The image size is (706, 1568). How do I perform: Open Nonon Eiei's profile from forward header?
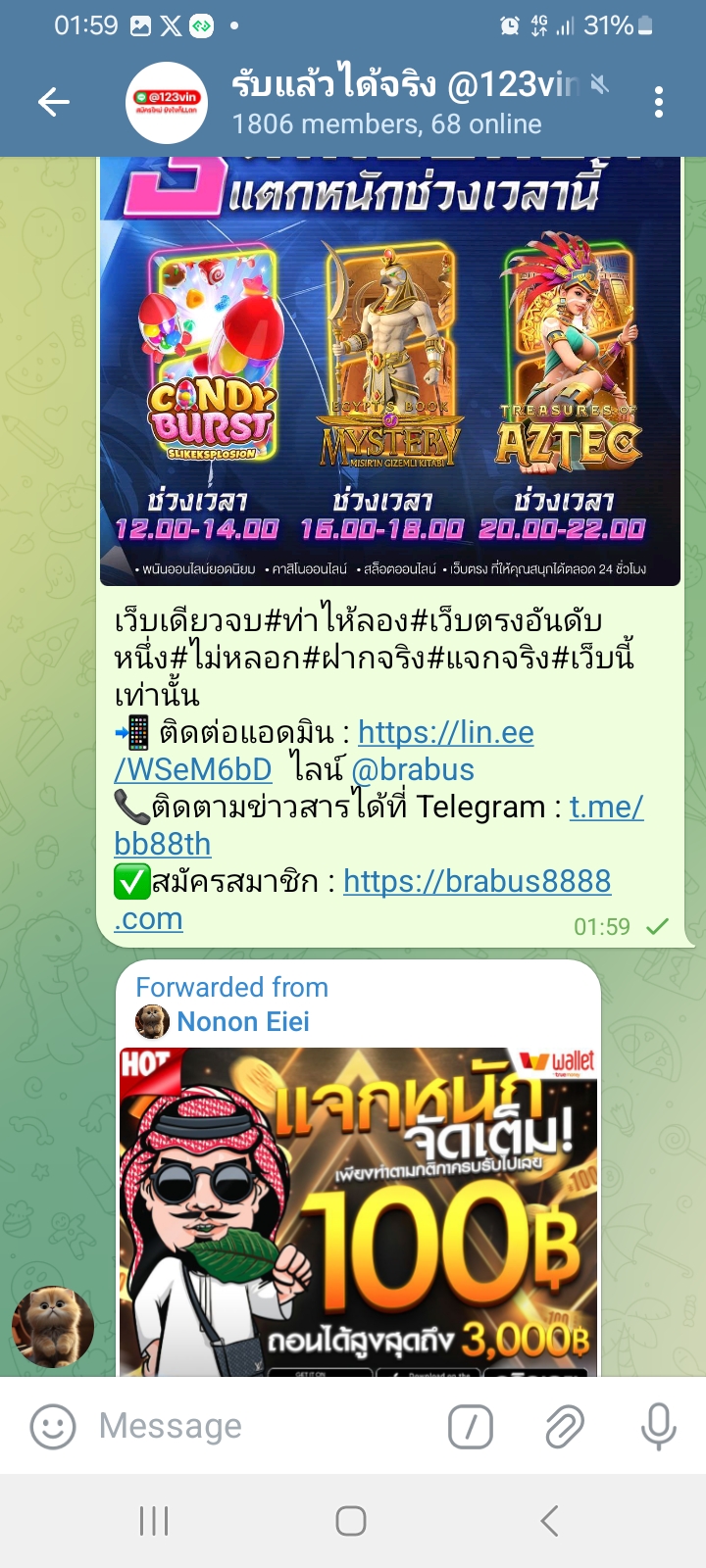coord(243,1022)
